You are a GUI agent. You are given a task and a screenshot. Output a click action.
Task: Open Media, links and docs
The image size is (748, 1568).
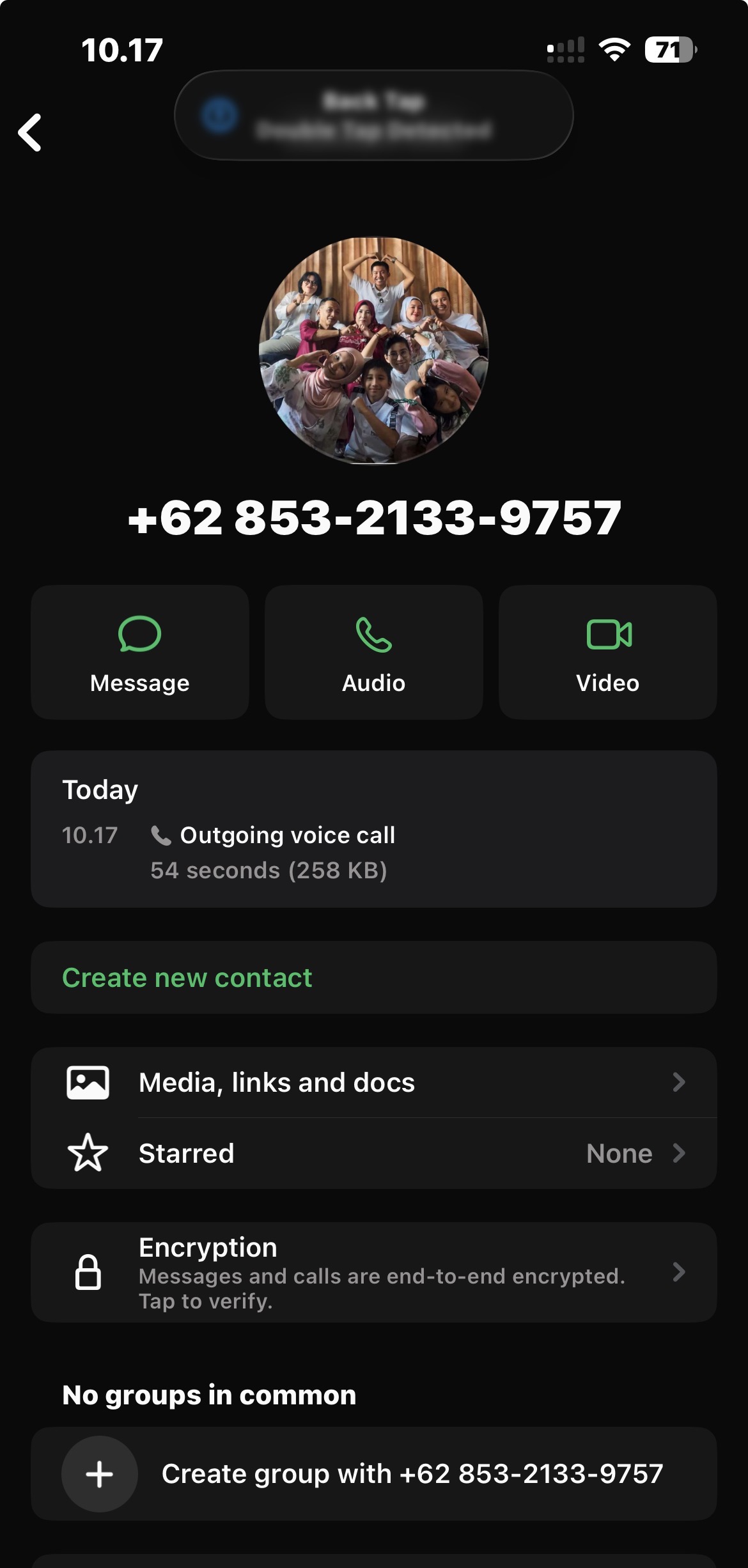point(374,1082)
